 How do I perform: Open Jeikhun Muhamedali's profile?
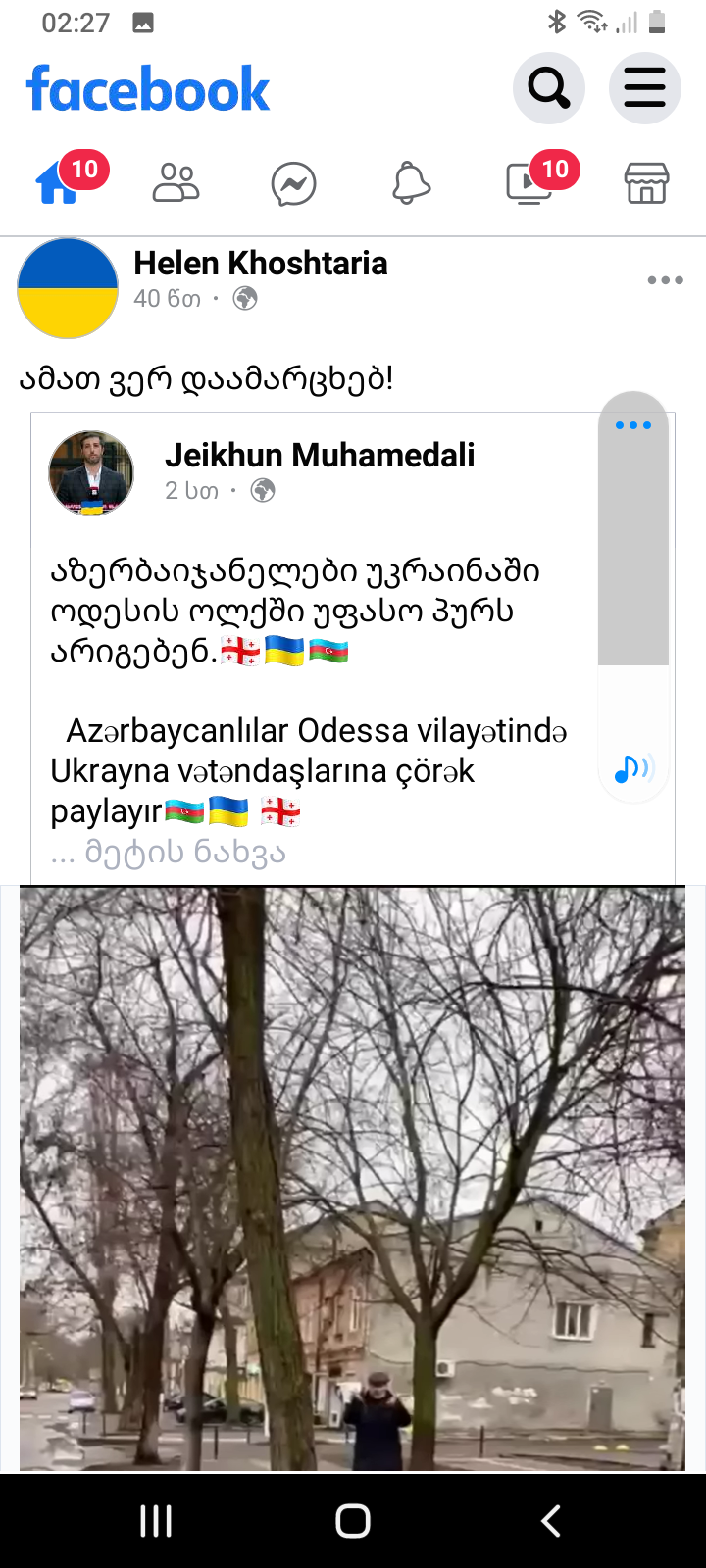click(320, 455)
